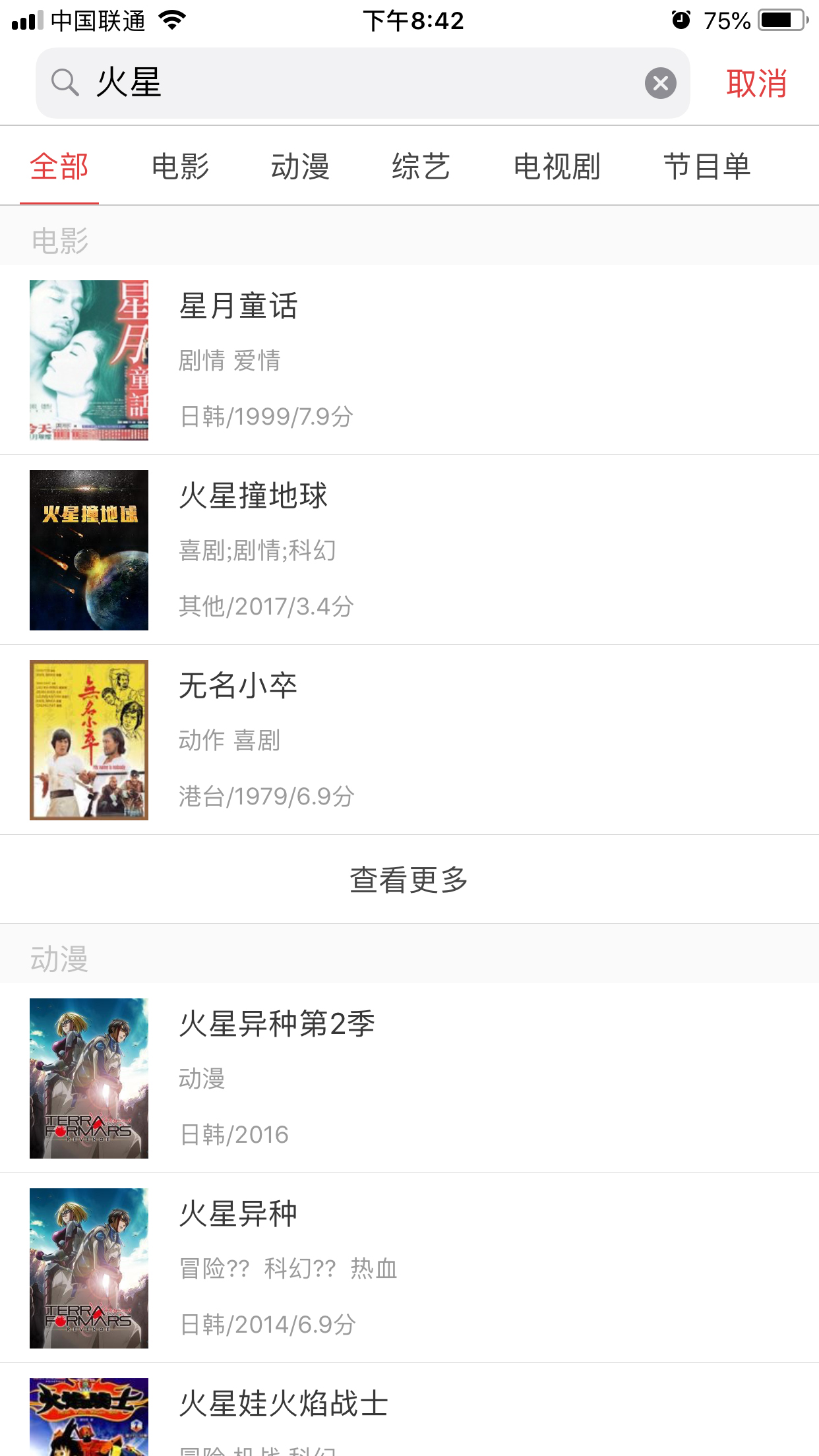Switch to the 电视剧 tab
Viewport: 819px width, 1456px height.
tap(558, 167)
